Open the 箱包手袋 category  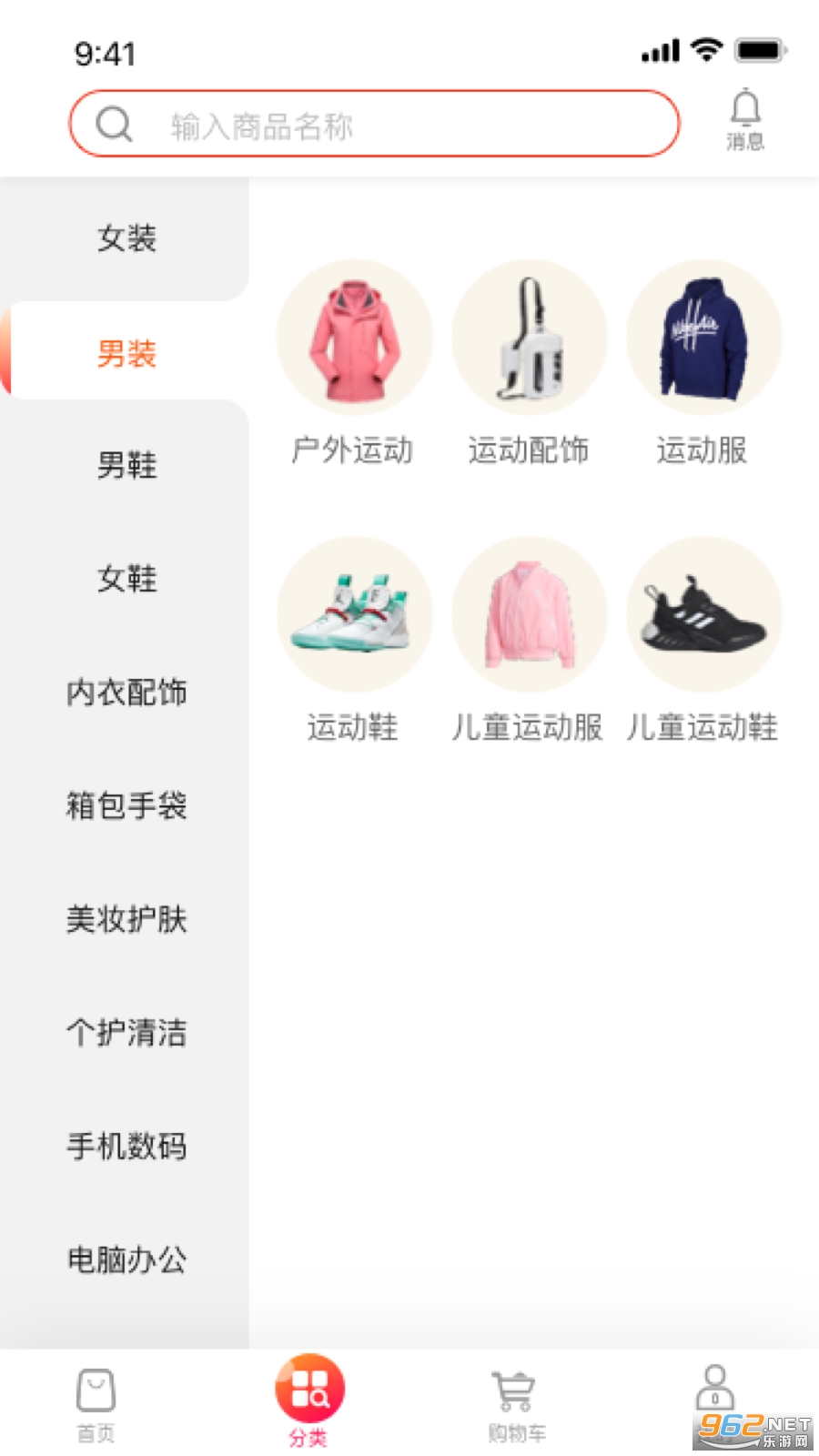126,805
